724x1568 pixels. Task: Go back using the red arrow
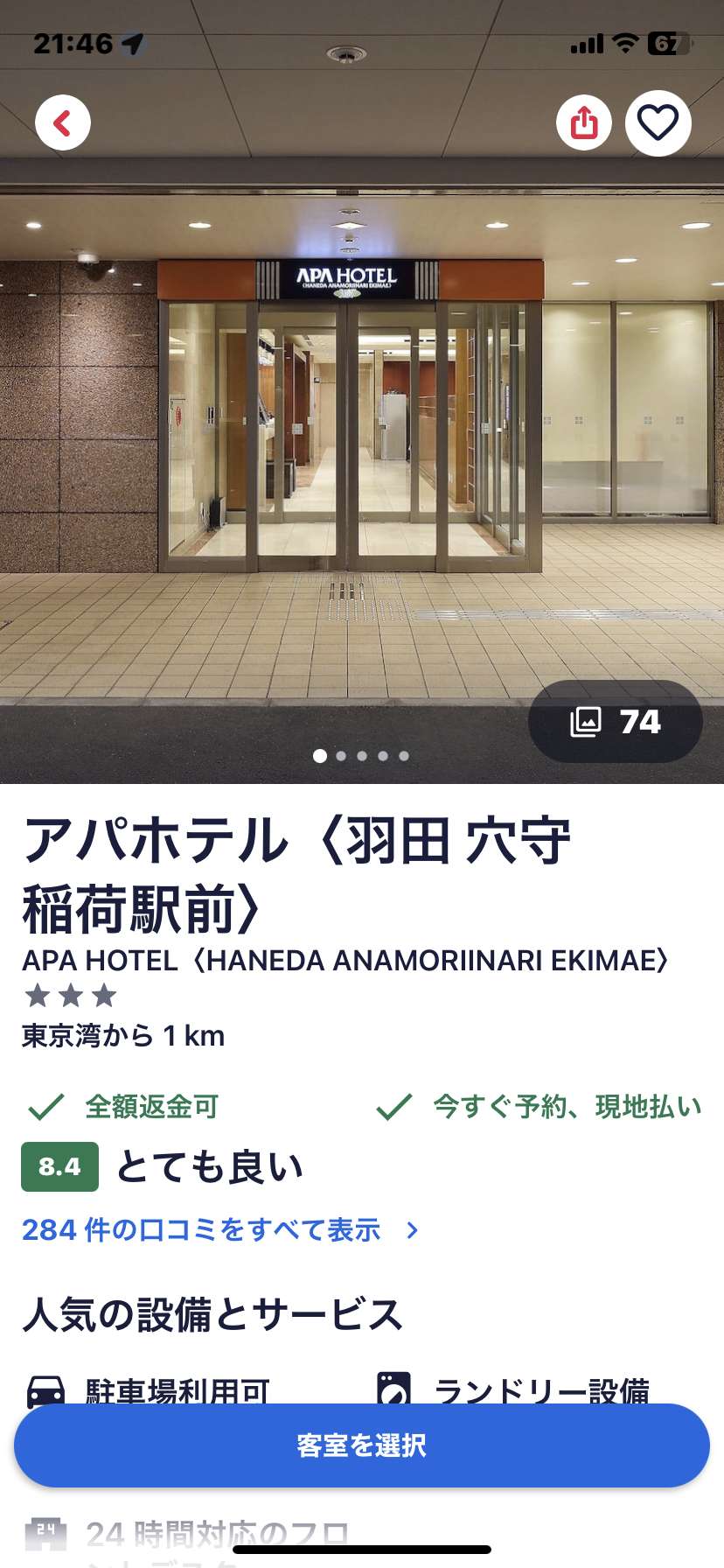coord(63,122)
